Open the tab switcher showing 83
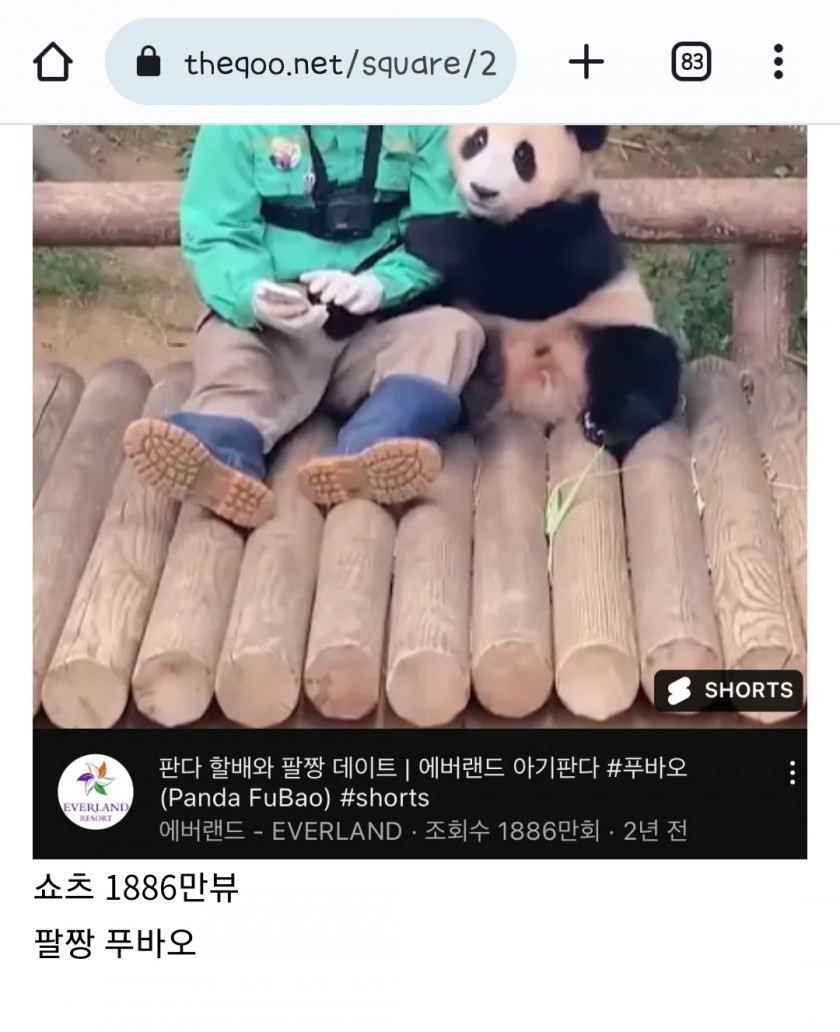840x1032 pixels. click(x=690, y=63)
